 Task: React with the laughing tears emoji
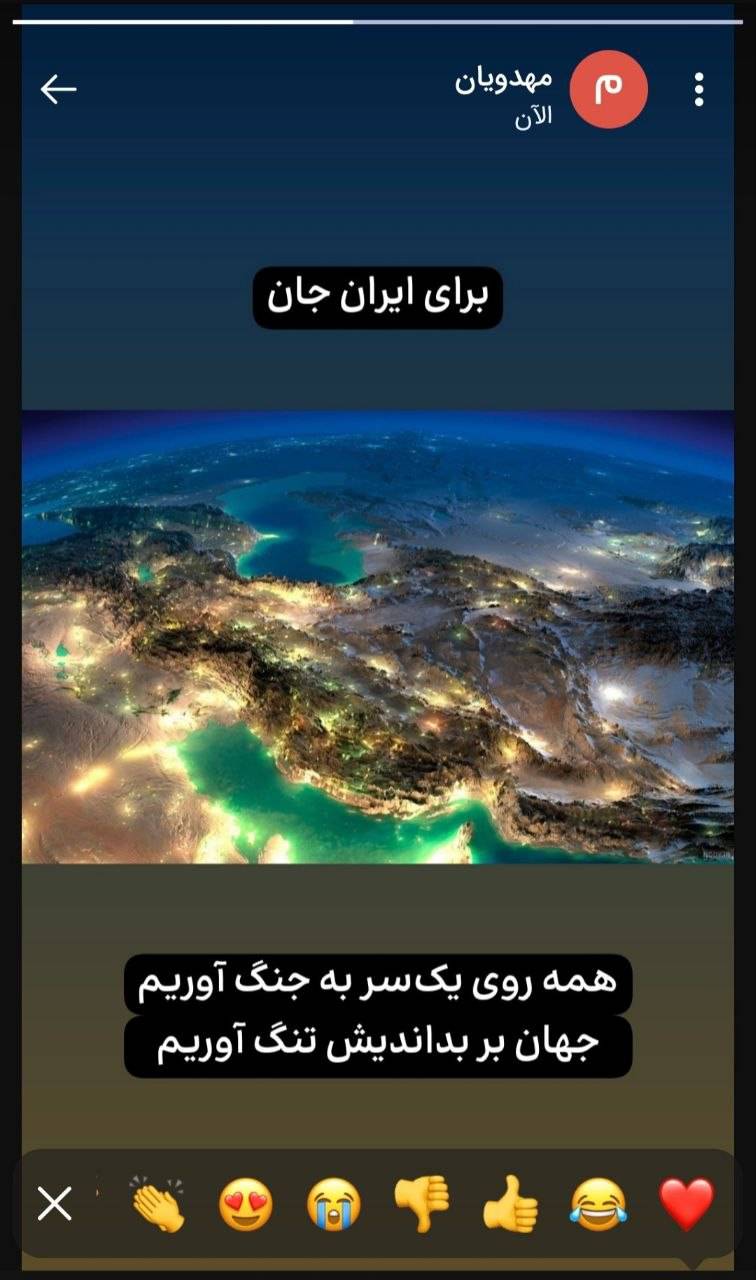coord(598,1204)
